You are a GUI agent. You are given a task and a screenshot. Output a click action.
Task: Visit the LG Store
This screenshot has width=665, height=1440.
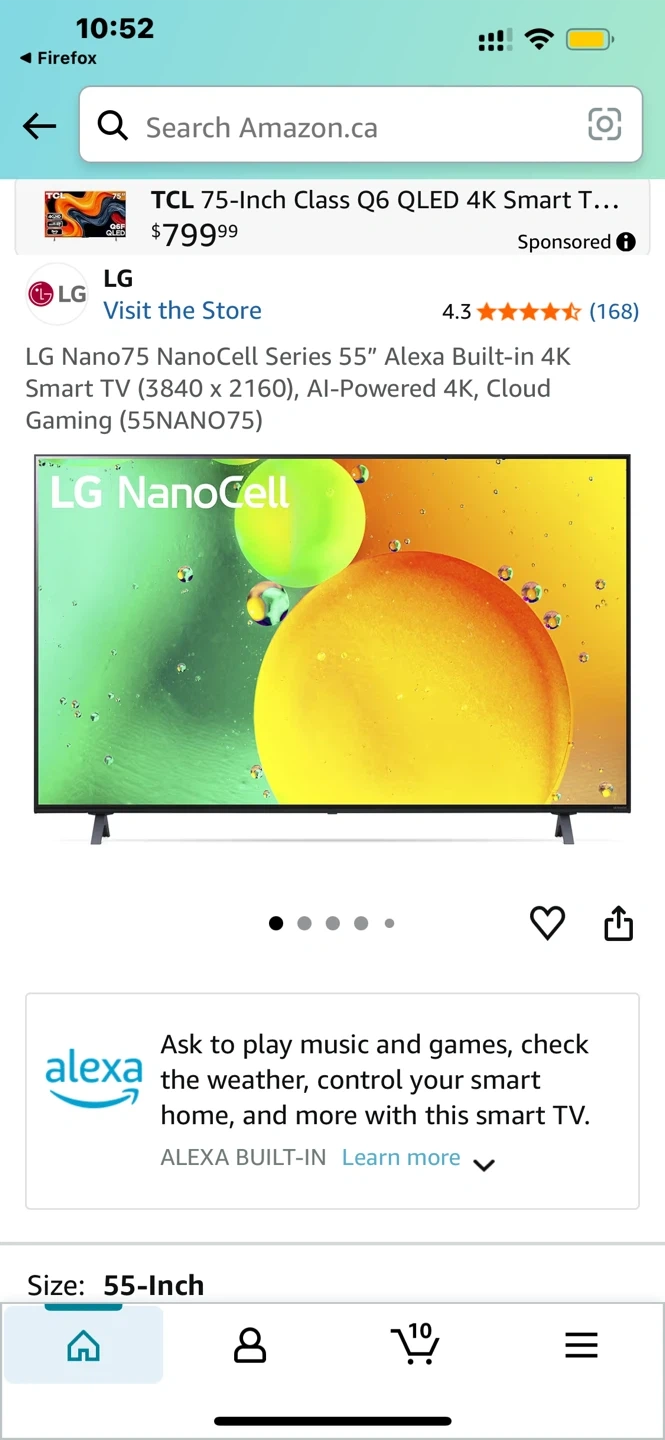click(182, 311)
